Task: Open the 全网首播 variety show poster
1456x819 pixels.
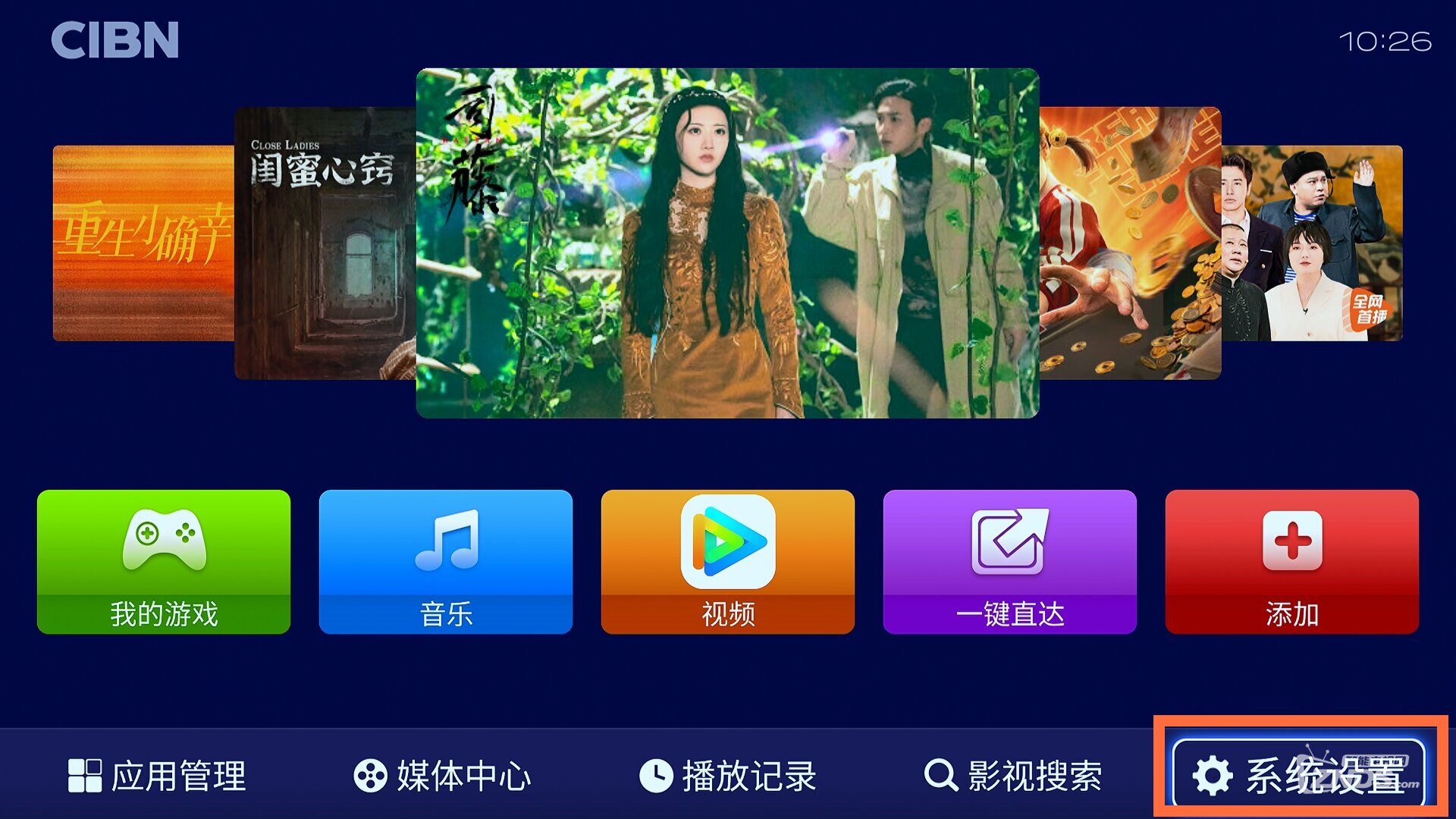Action: (x=1312, y=243)
